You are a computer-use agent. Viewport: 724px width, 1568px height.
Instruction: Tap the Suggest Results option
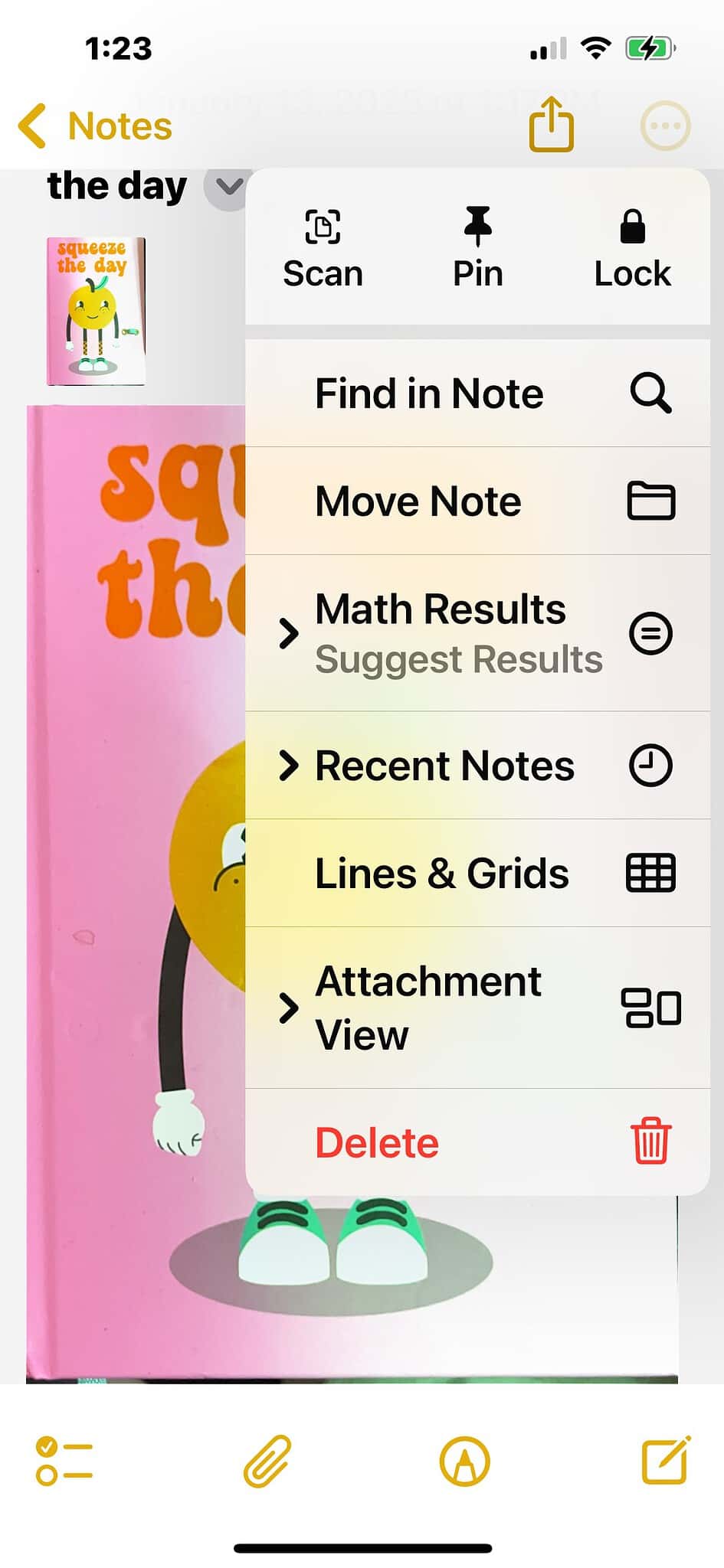pyautogui.click(x=457, y=658)
